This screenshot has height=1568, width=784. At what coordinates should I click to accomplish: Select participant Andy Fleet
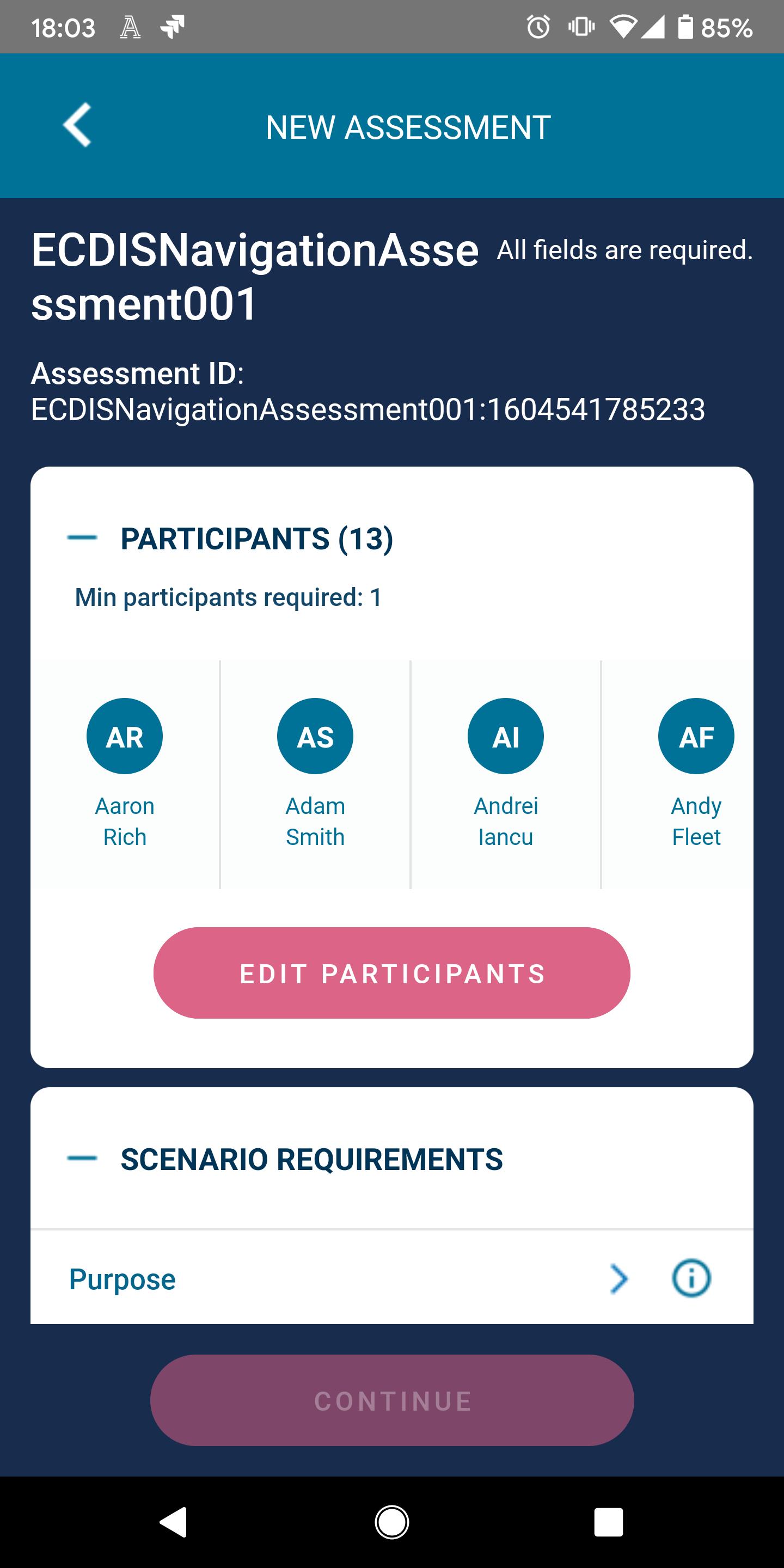point(695,774)
